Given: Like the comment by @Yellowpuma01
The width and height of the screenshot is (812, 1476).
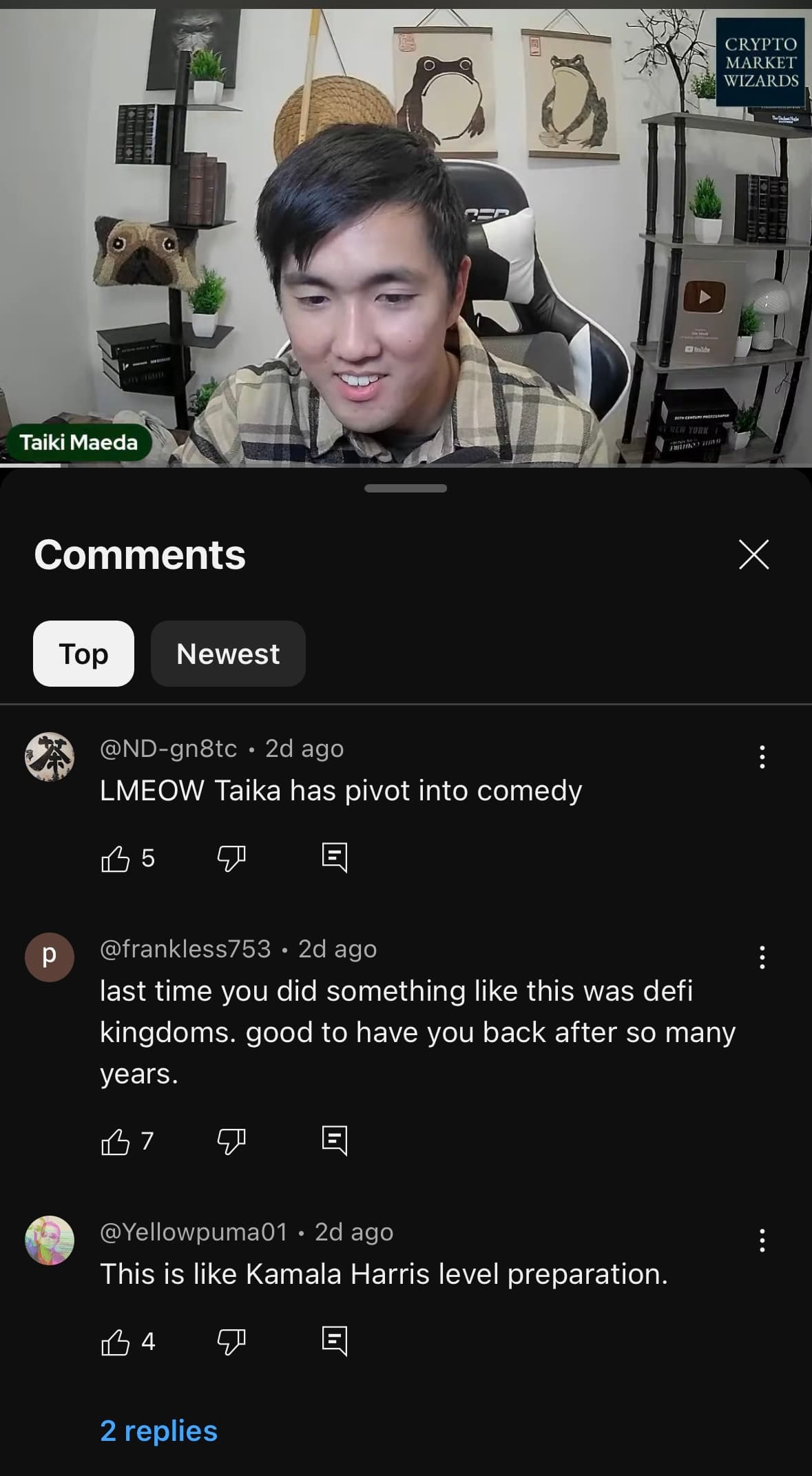Looking at the screenshot, I should click(x=116, y=1342).
